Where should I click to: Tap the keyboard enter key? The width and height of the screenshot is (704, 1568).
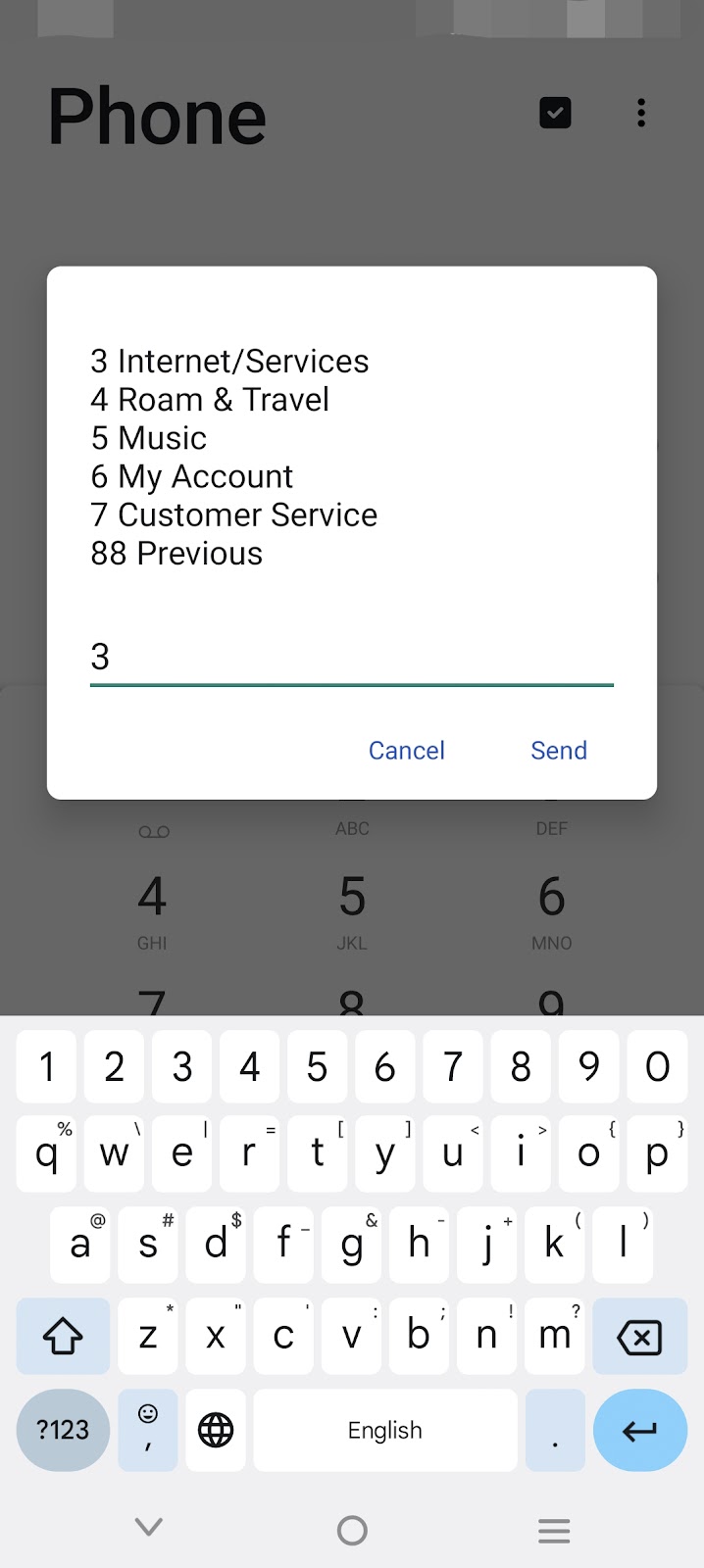tap(639, 1431)
